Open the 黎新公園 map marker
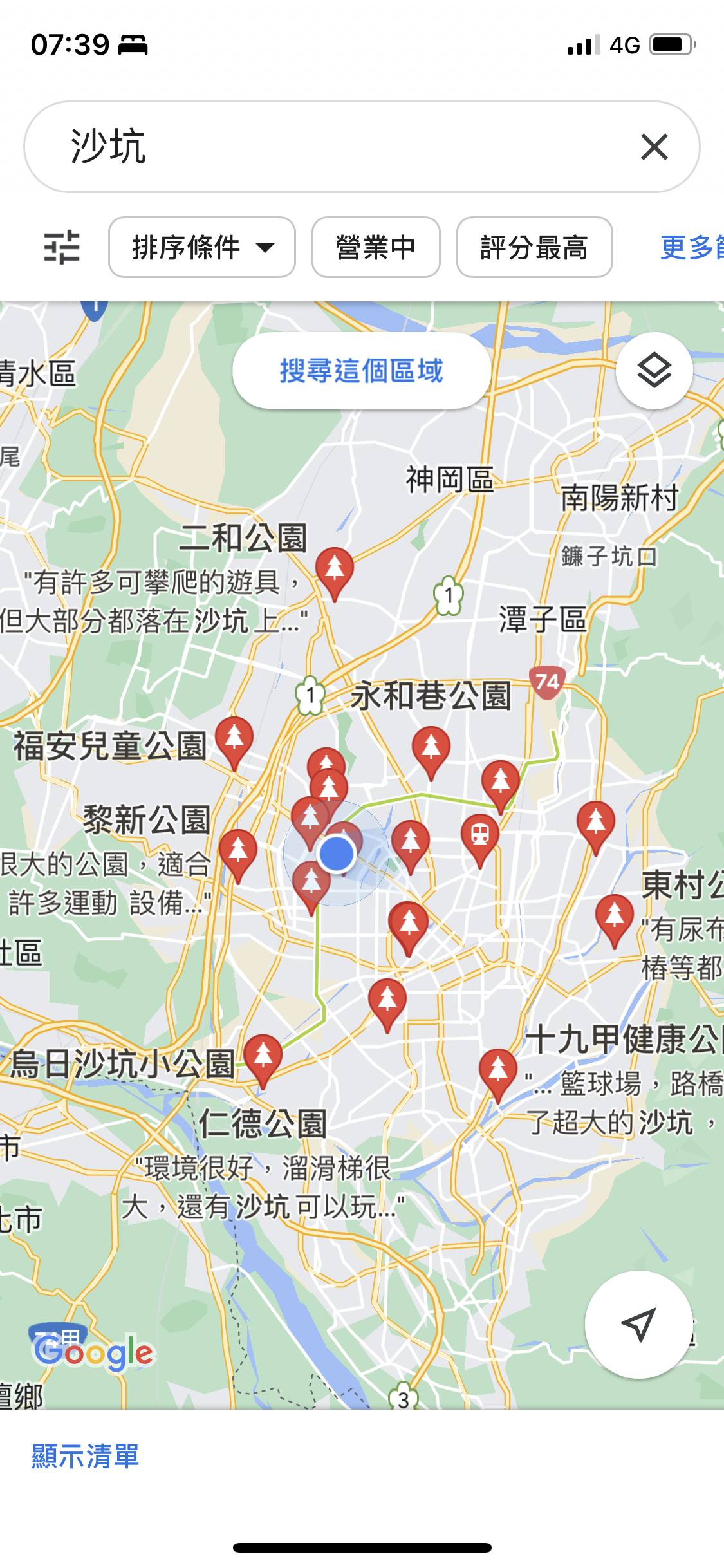 pyautogui.click(x=238, y=851)
